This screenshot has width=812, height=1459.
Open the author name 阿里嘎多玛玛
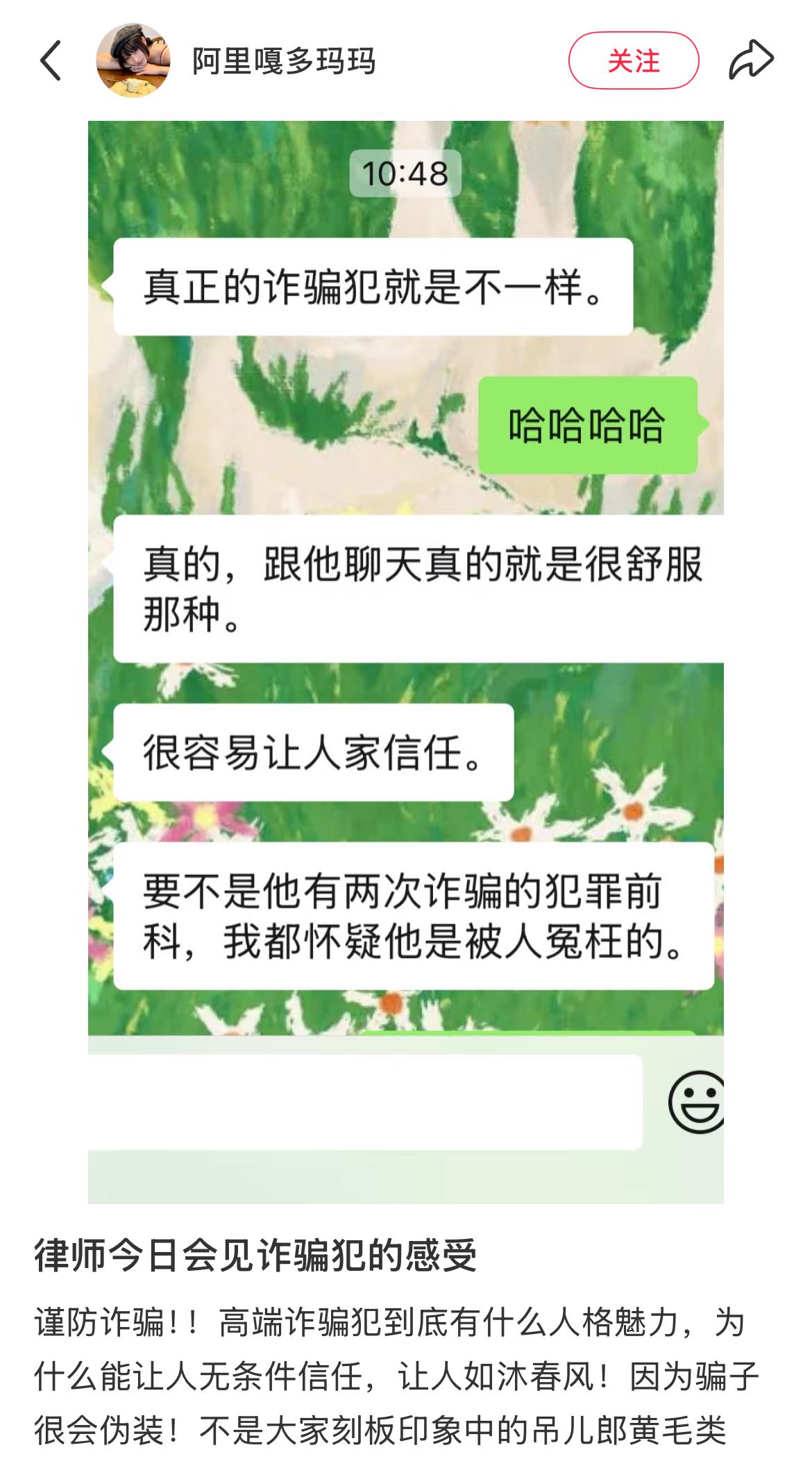pyautogui.click(x=284, y=61)
